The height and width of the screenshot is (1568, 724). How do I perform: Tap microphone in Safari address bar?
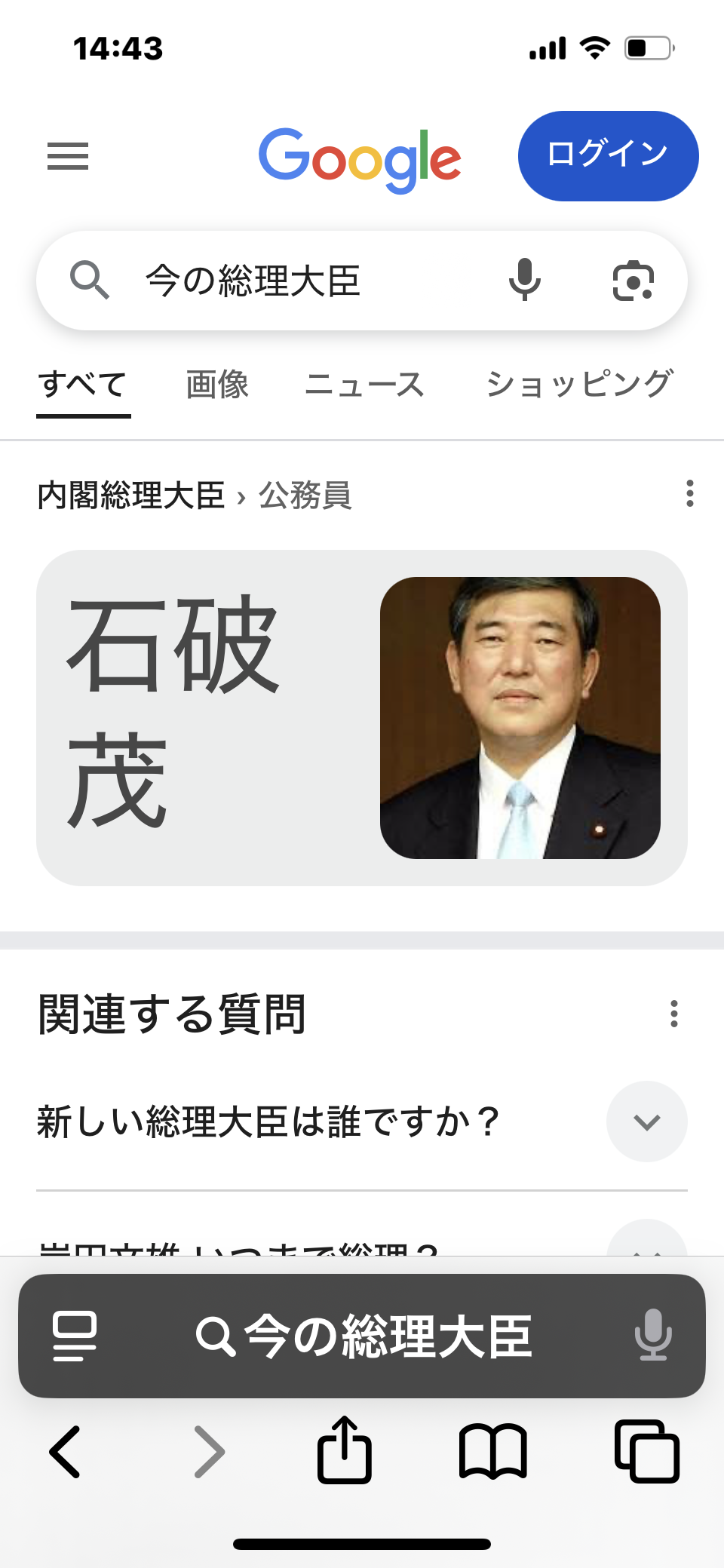[x=652, y=1334]
